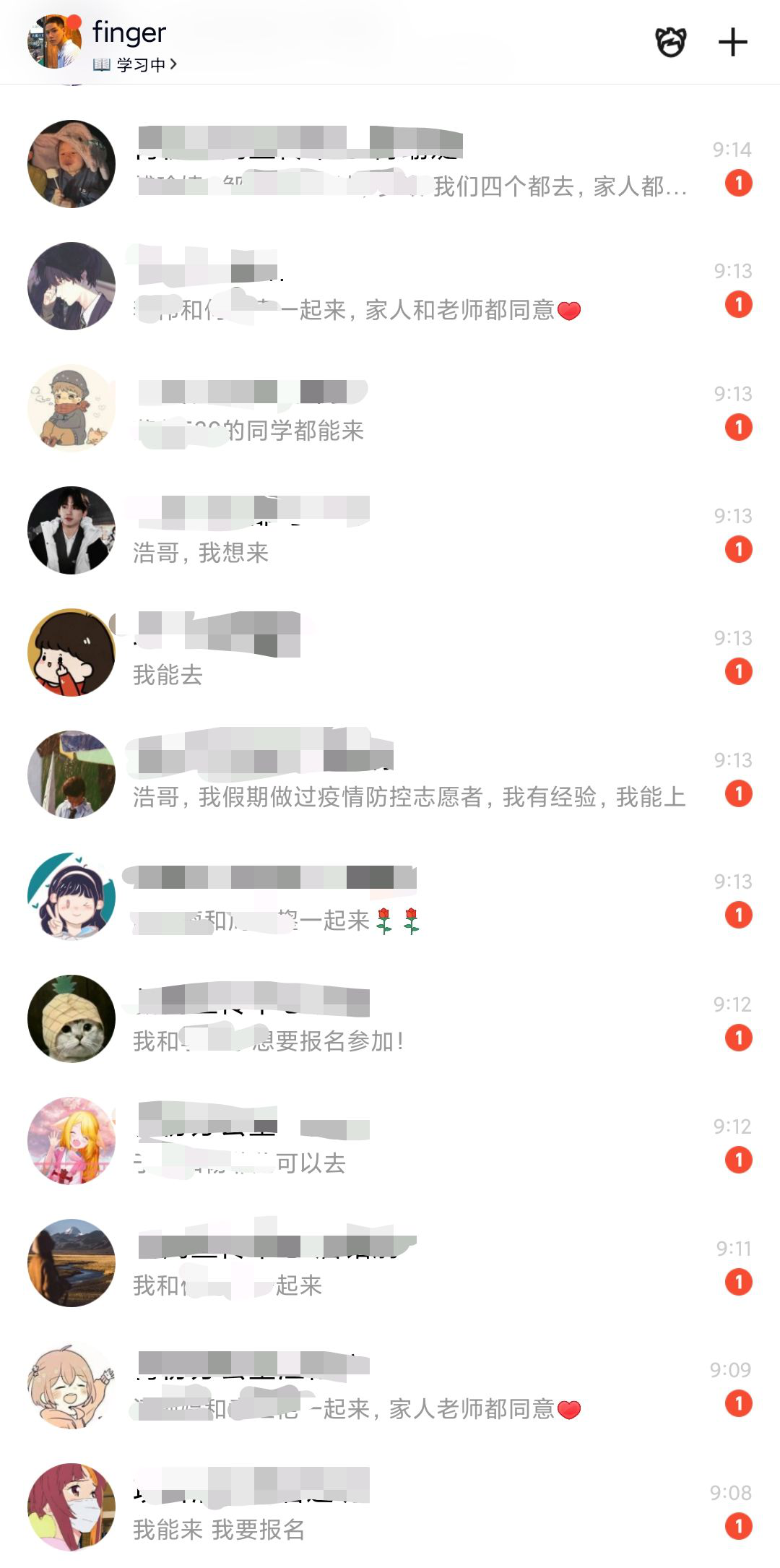The height and width of the screenshot is (1568, 780).
Task: Open the 学习中 status link
Action: (x=136, y=65)
